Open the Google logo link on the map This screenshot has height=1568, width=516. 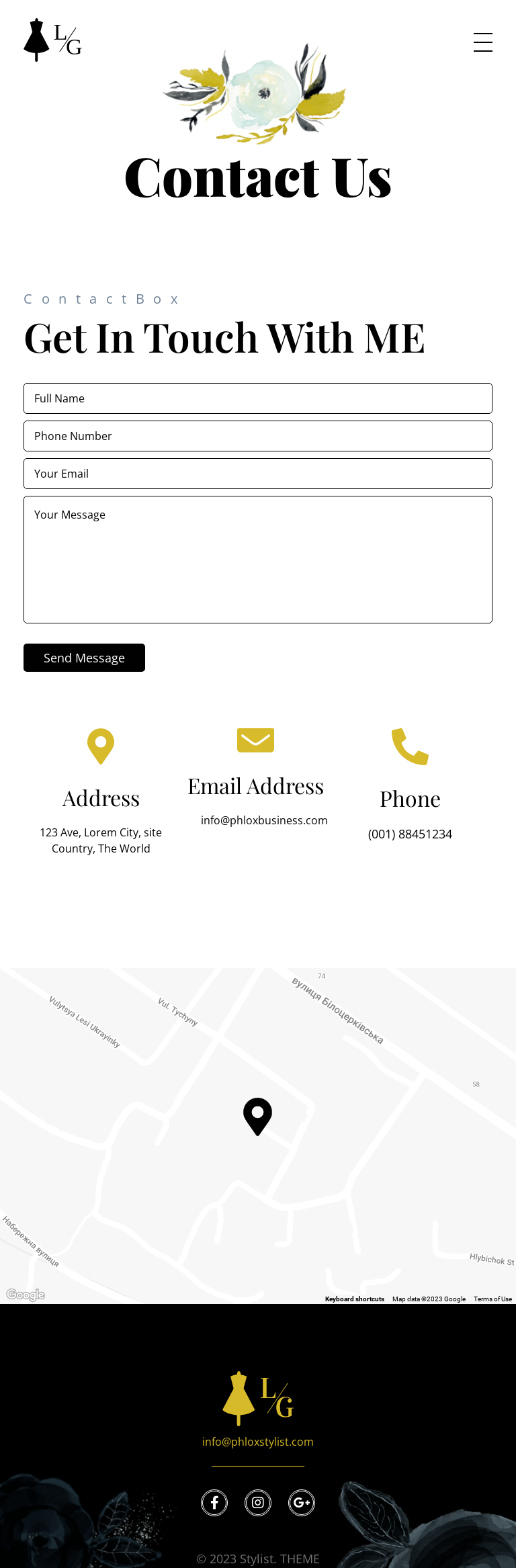[x=26, y=1295]
